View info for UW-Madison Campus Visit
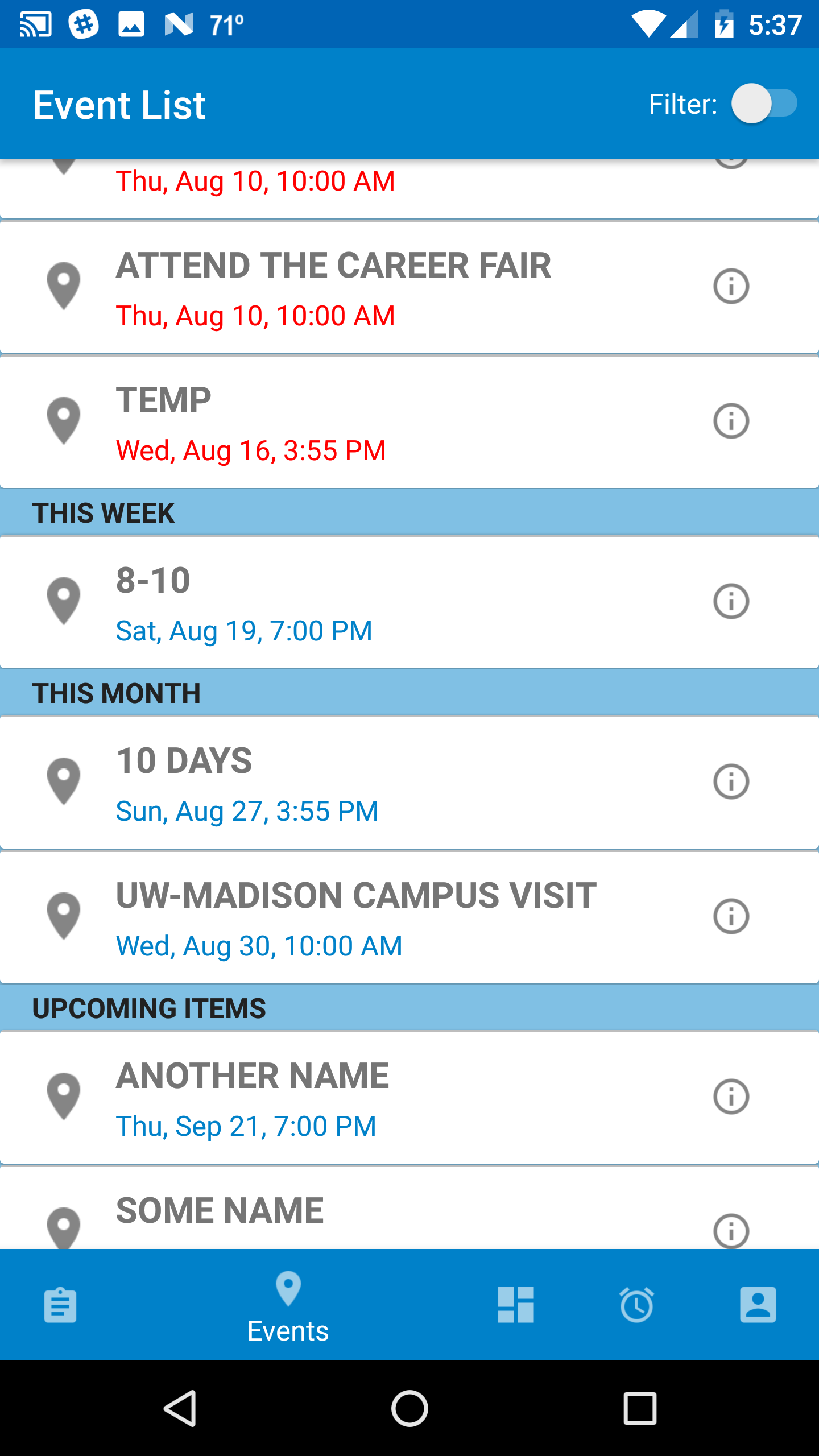This screenshot has width=819, height=1456. click(x=731, y=916)
